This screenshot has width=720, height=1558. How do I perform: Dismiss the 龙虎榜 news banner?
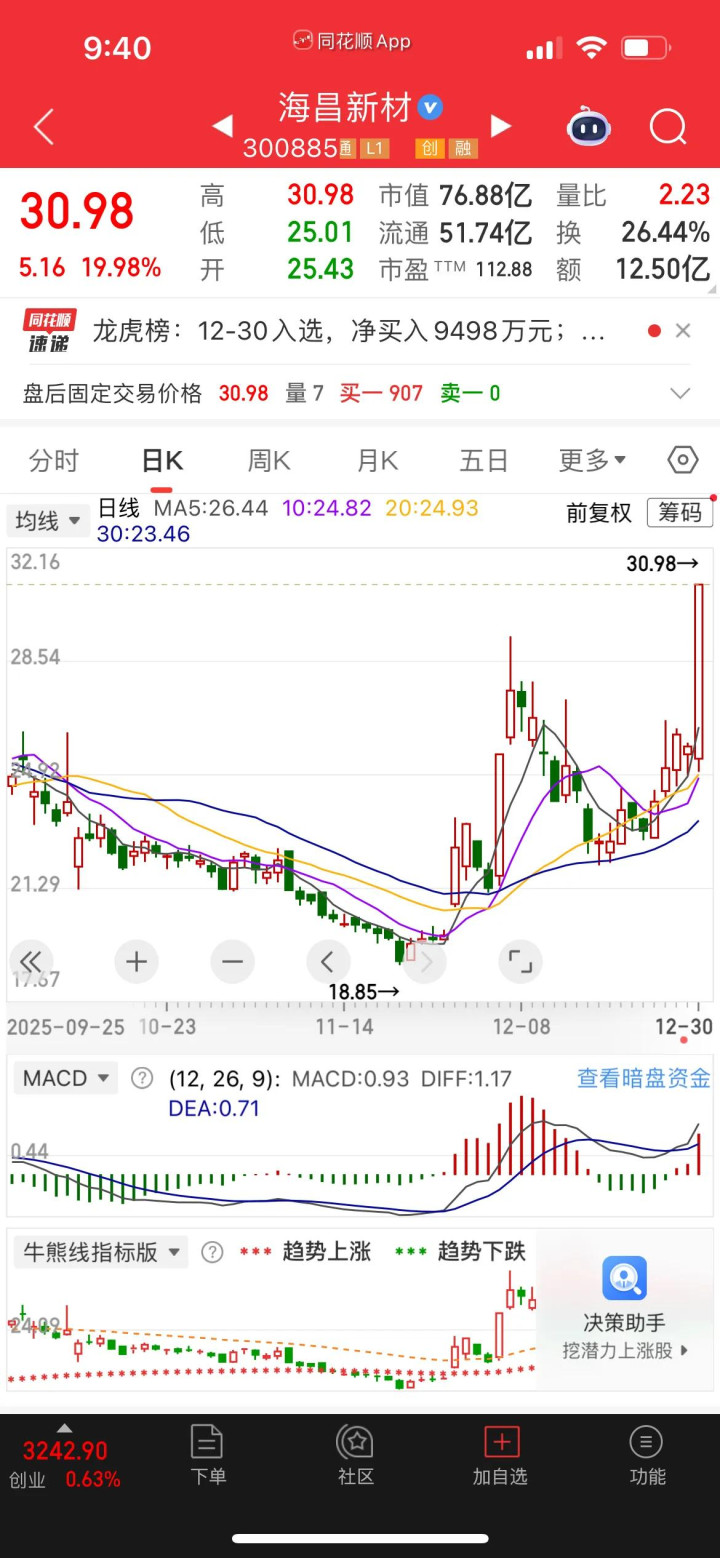[683, 331]
